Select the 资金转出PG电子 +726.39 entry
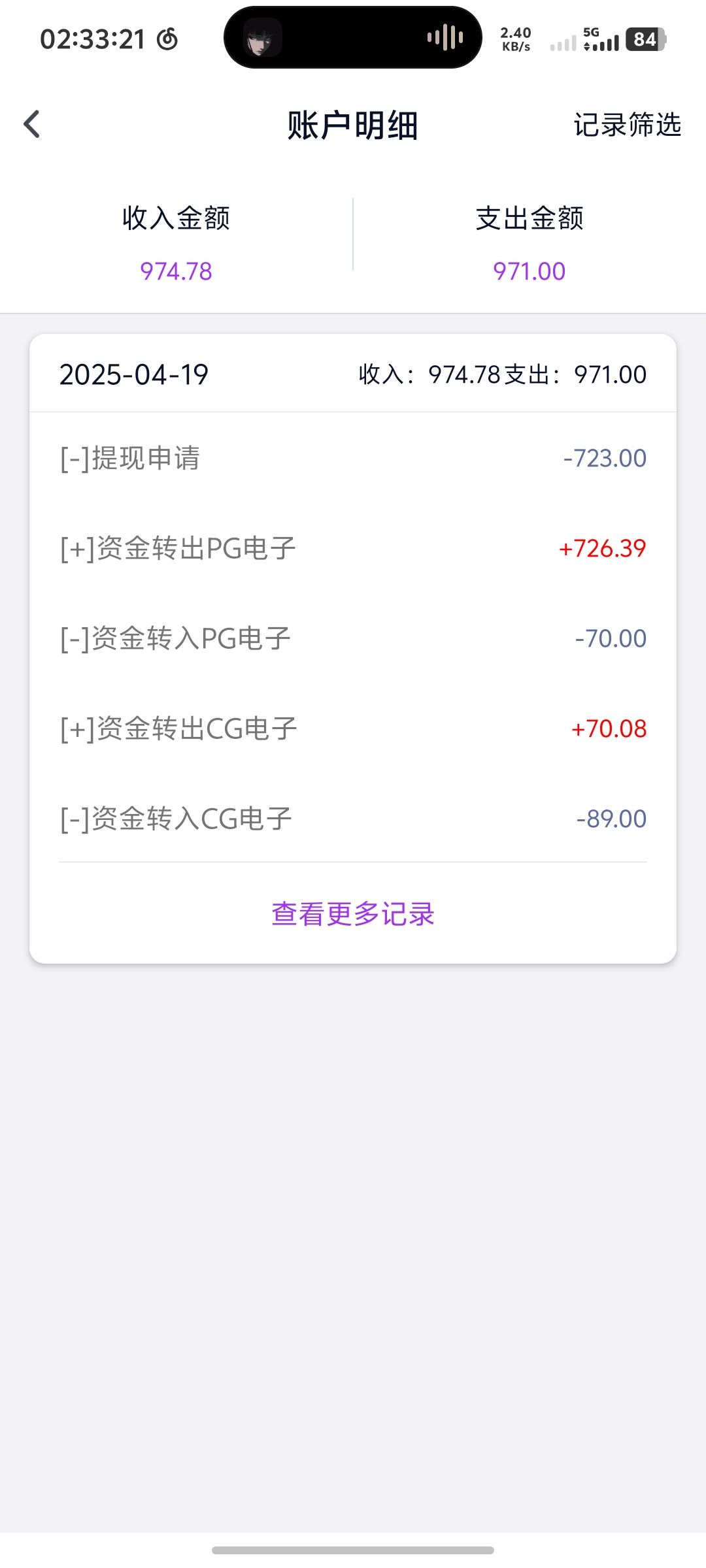Viewport: 706px width, 1568px height. (352, 548)
